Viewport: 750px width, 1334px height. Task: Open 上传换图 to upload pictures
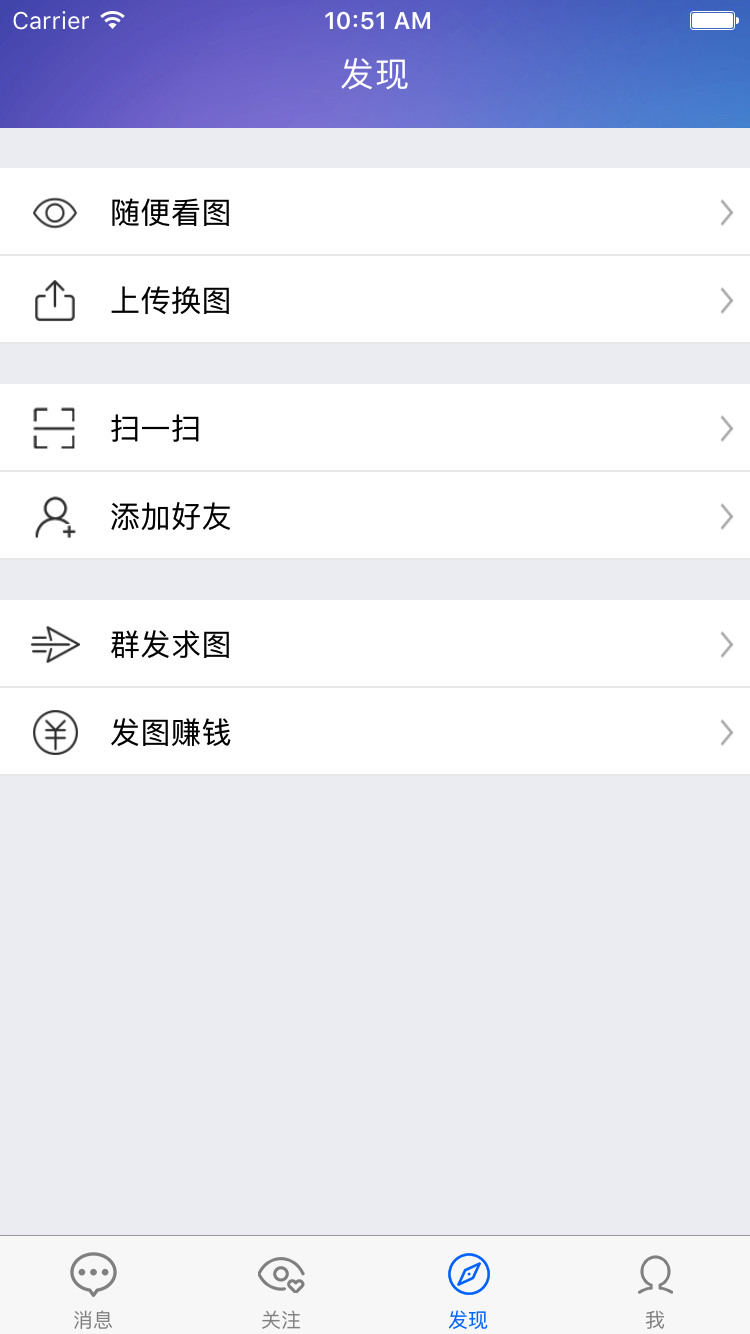375,300
